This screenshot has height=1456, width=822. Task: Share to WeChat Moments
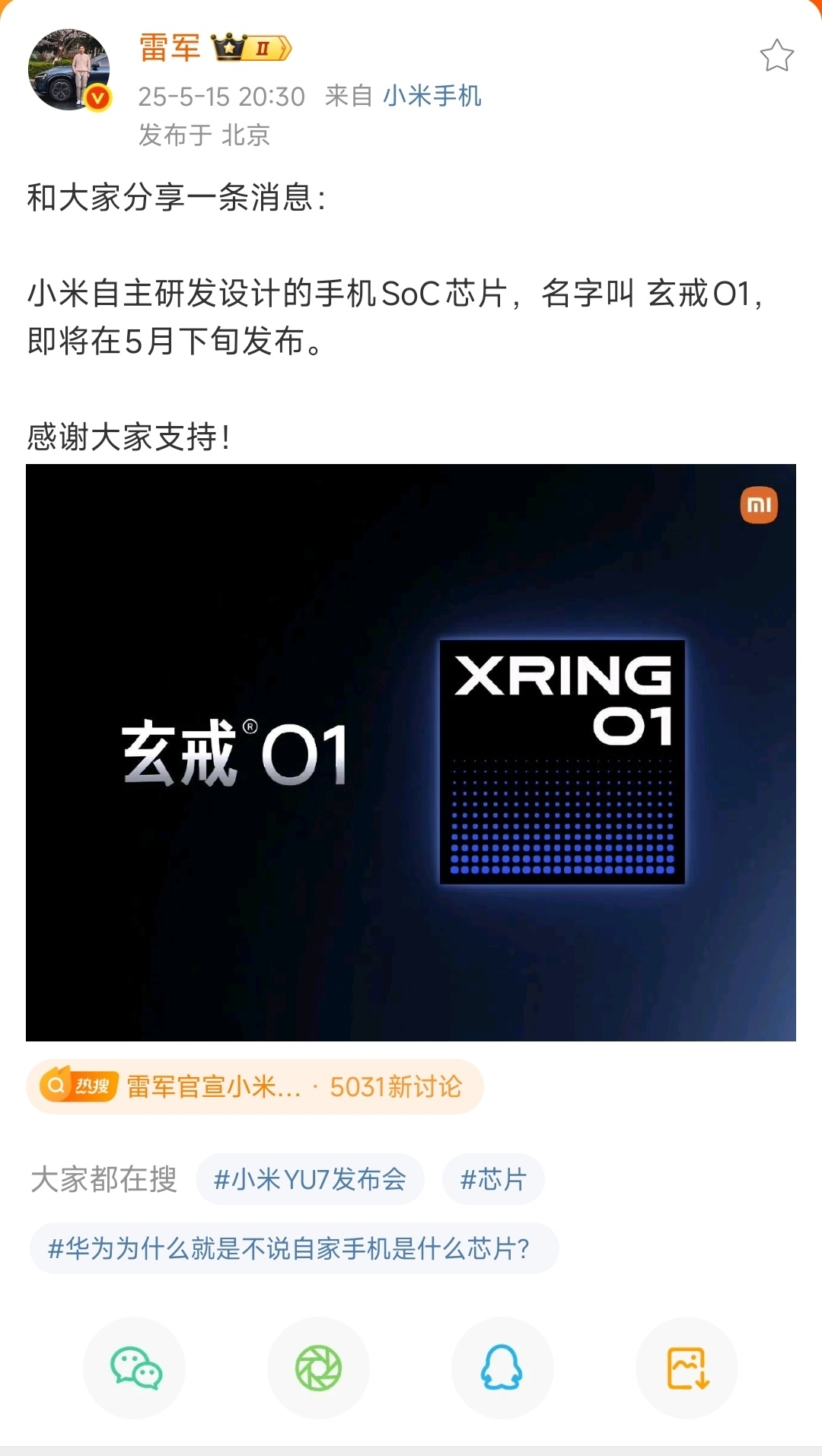pyautogui.click(x=318, y=1368)
